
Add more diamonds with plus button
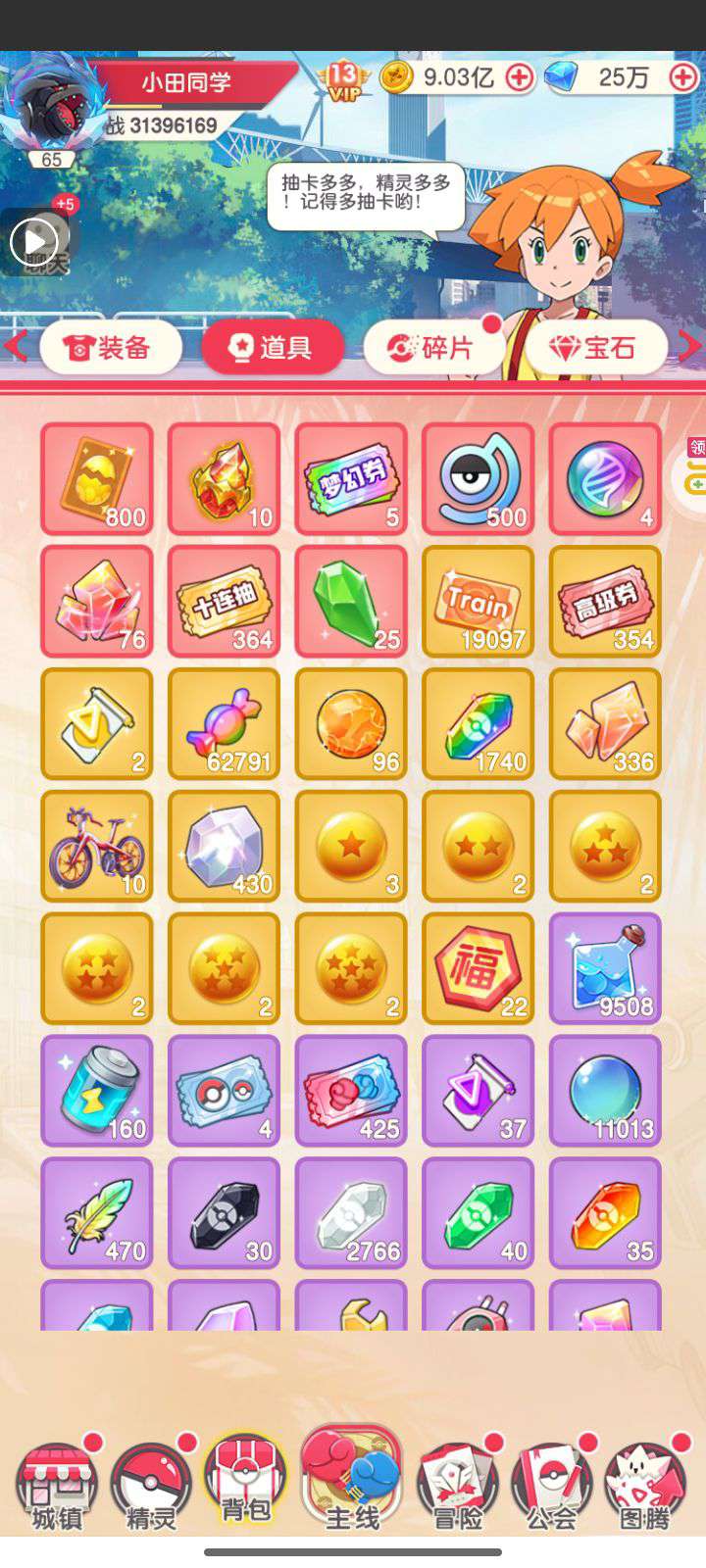682,77
